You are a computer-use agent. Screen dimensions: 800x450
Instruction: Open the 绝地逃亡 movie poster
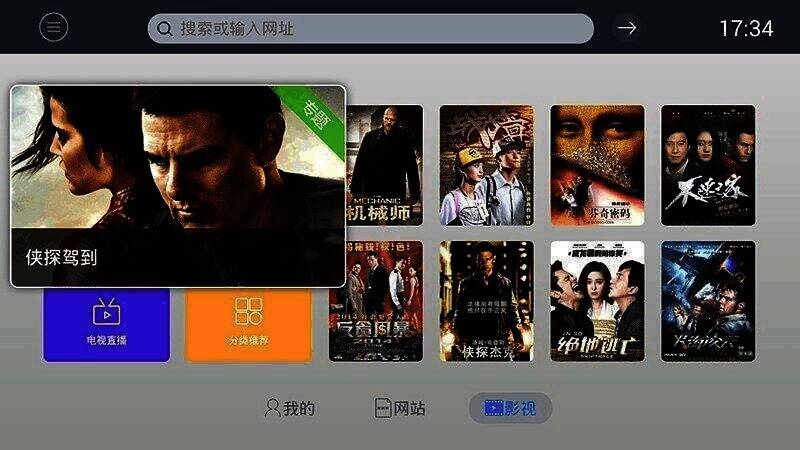click(x=597, y=301)
